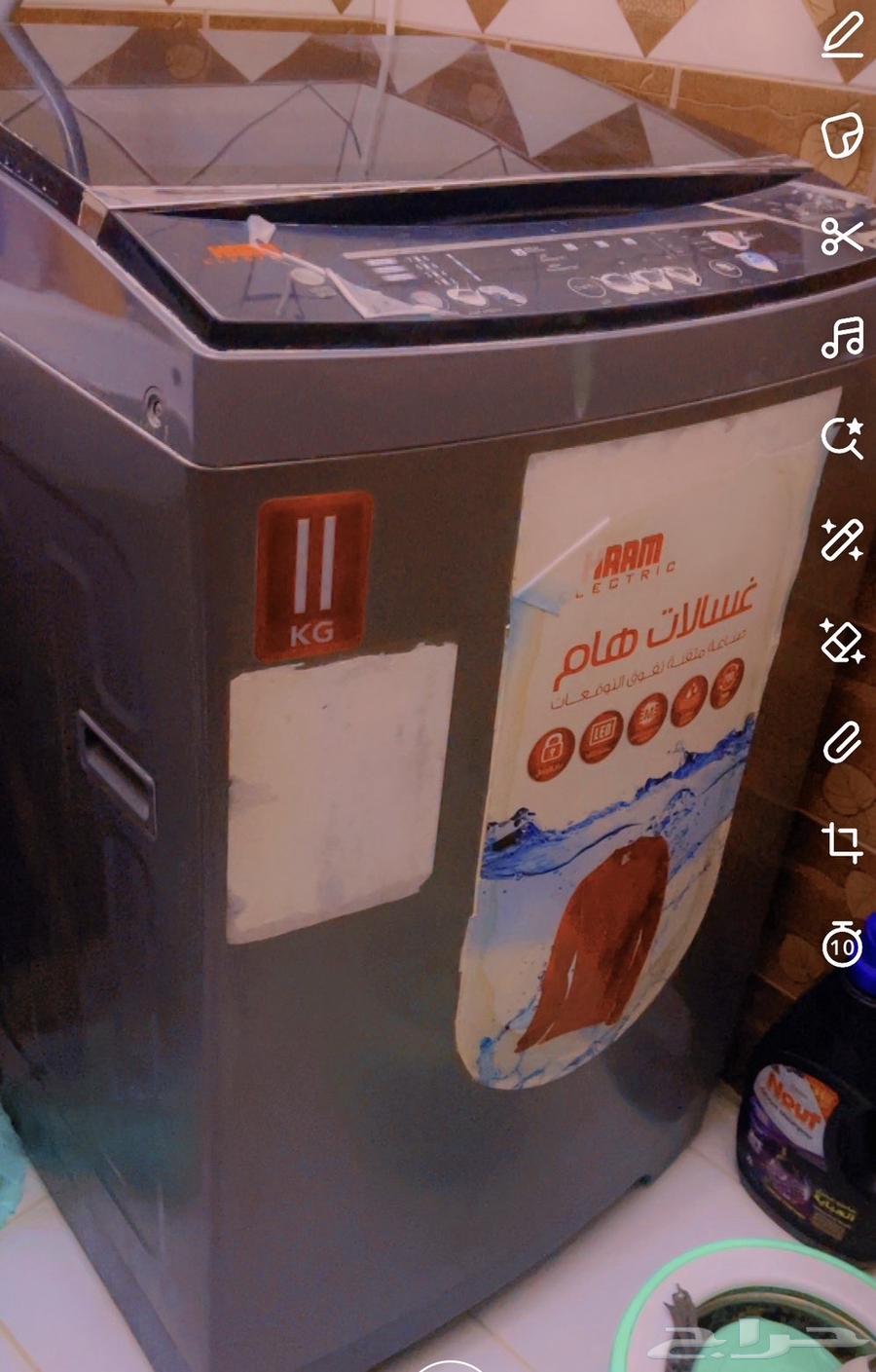Open the Crop and rotate tool

pos(843,841)
